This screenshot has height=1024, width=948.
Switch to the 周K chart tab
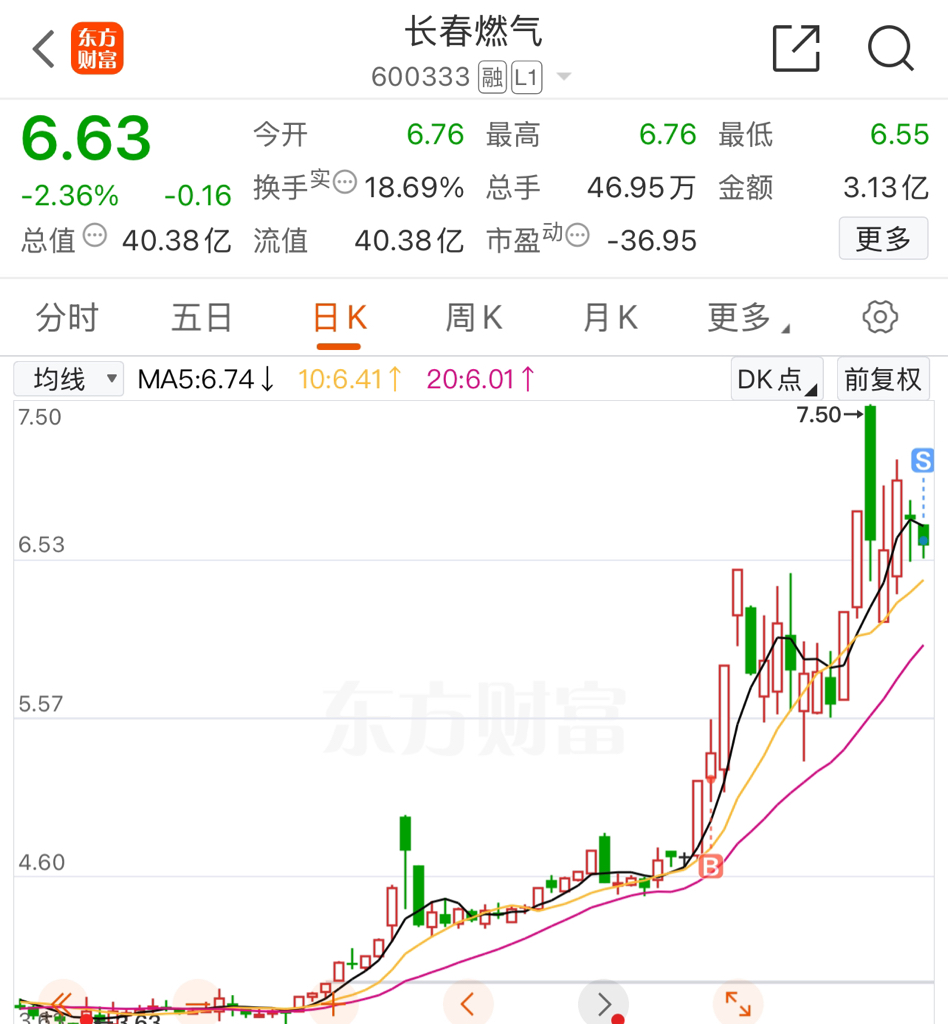point(473,318)
